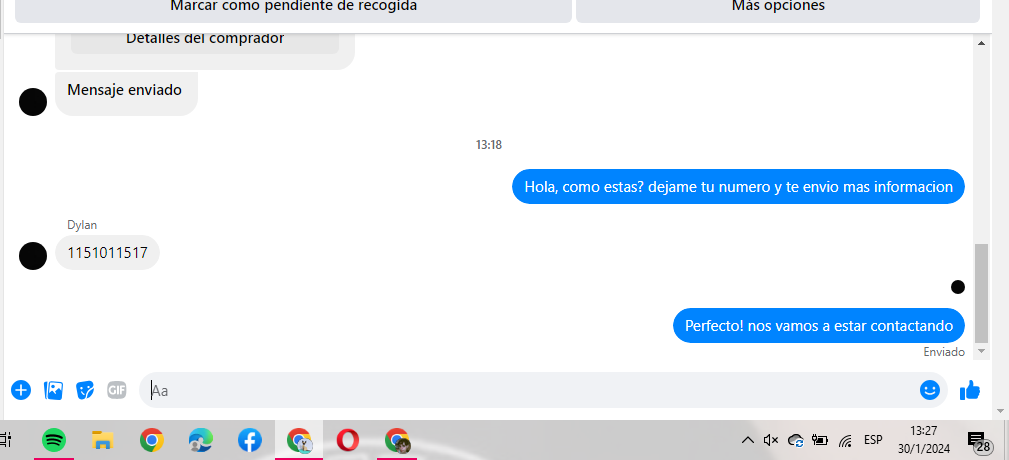Open Detalles del comprador

(x=205, y=40)
